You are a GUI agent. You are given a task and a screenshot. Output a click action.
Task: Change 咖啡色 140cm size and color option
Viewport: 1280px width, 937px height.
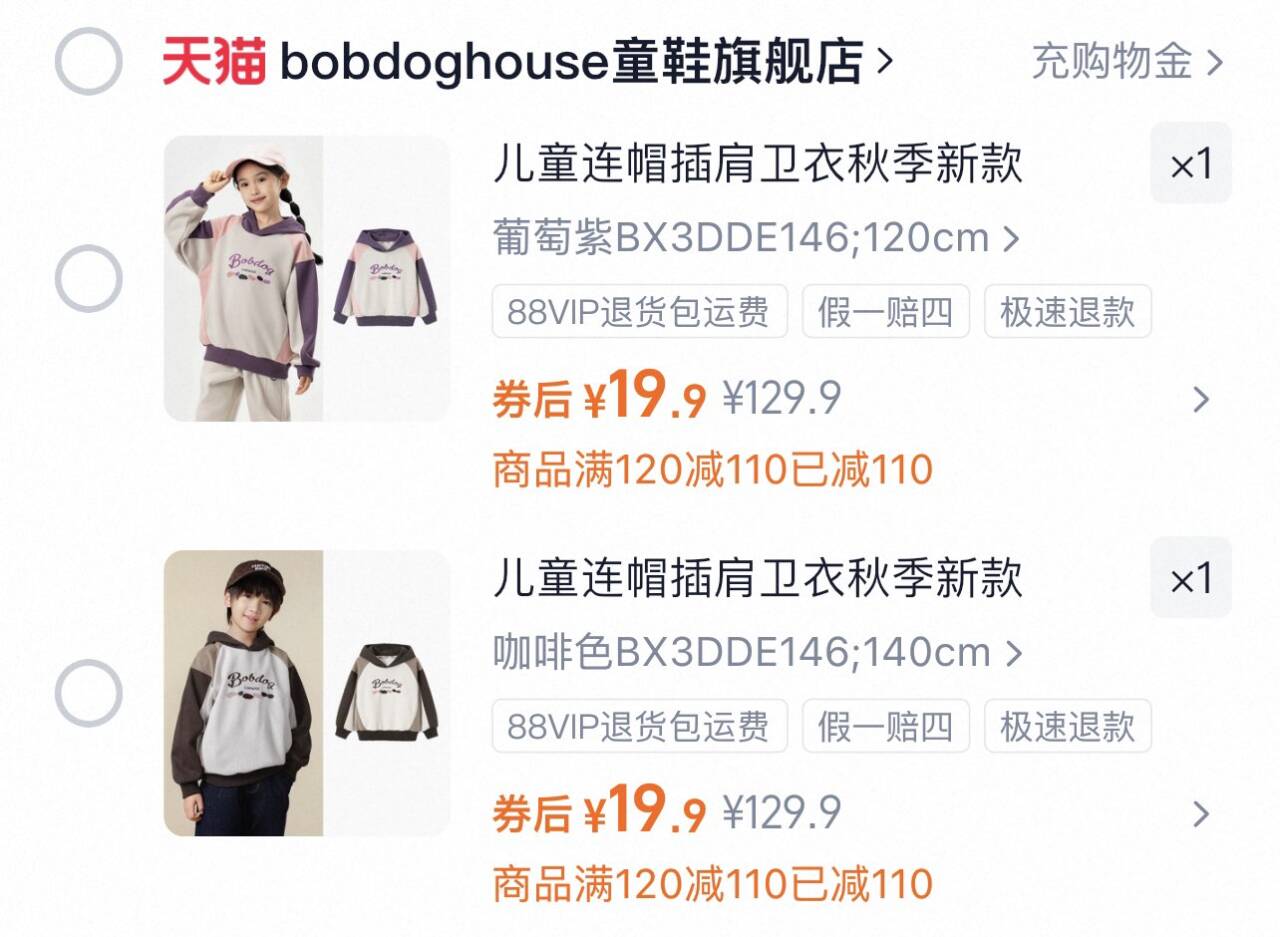coord(757,654)
